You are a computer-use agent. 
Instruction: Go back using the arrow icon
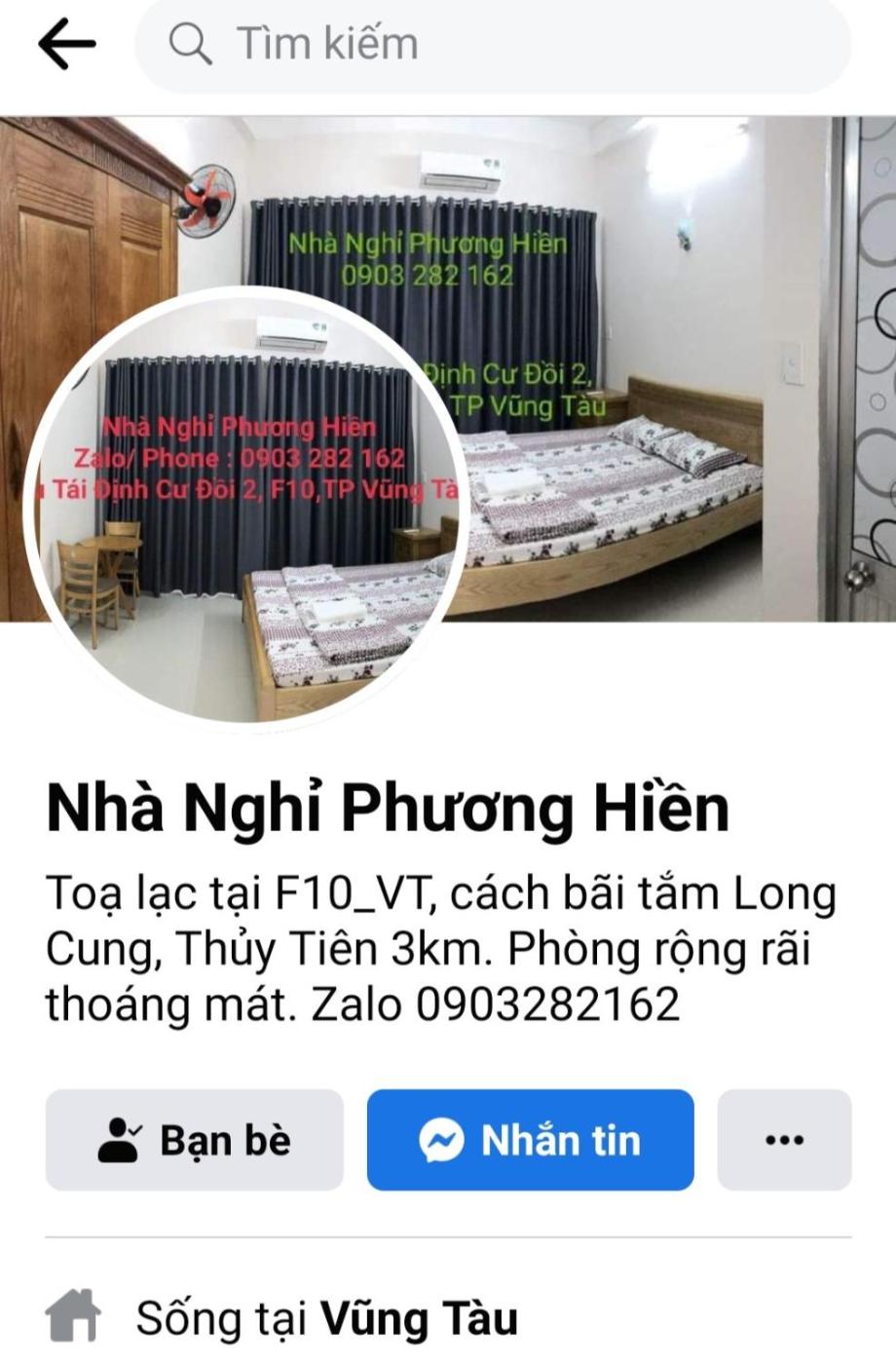click(66, 44)
